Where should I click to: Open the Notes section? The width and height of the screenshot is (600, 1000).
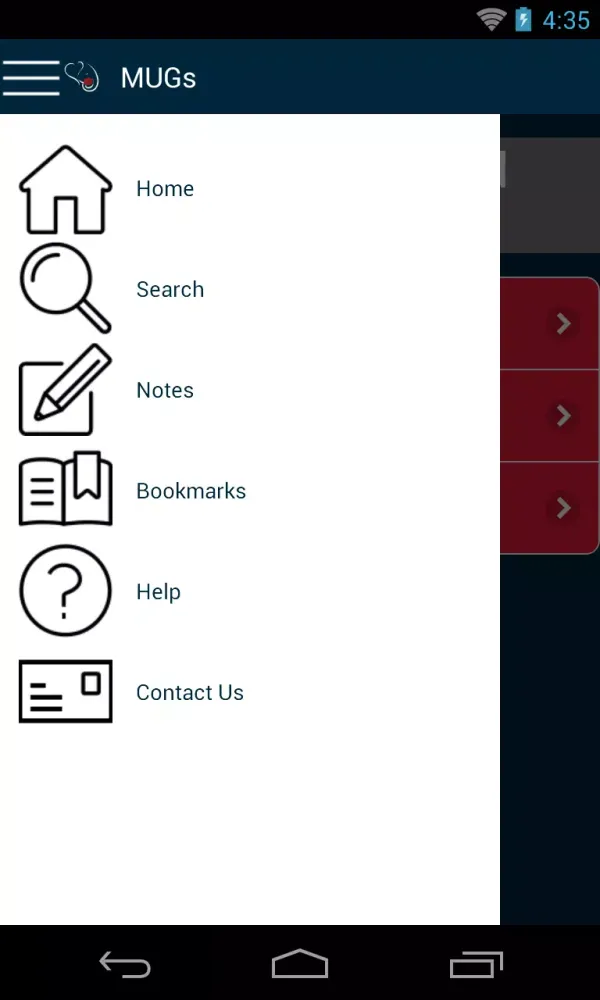click(x=165, y=391)
